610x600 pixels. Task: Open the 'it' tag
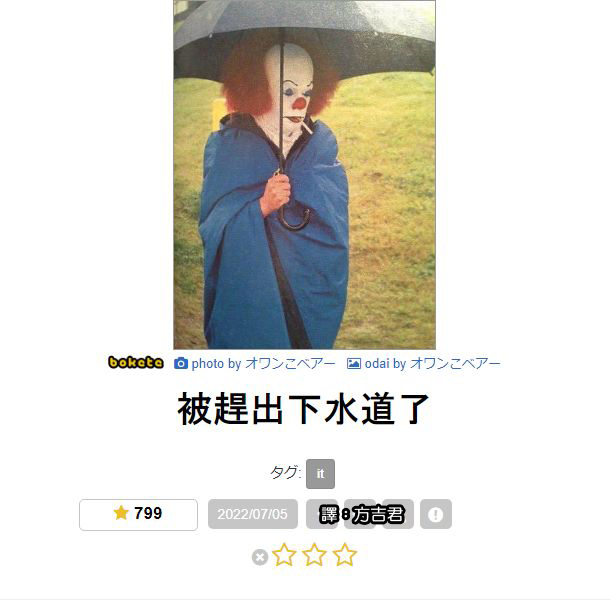click(320, 473)
